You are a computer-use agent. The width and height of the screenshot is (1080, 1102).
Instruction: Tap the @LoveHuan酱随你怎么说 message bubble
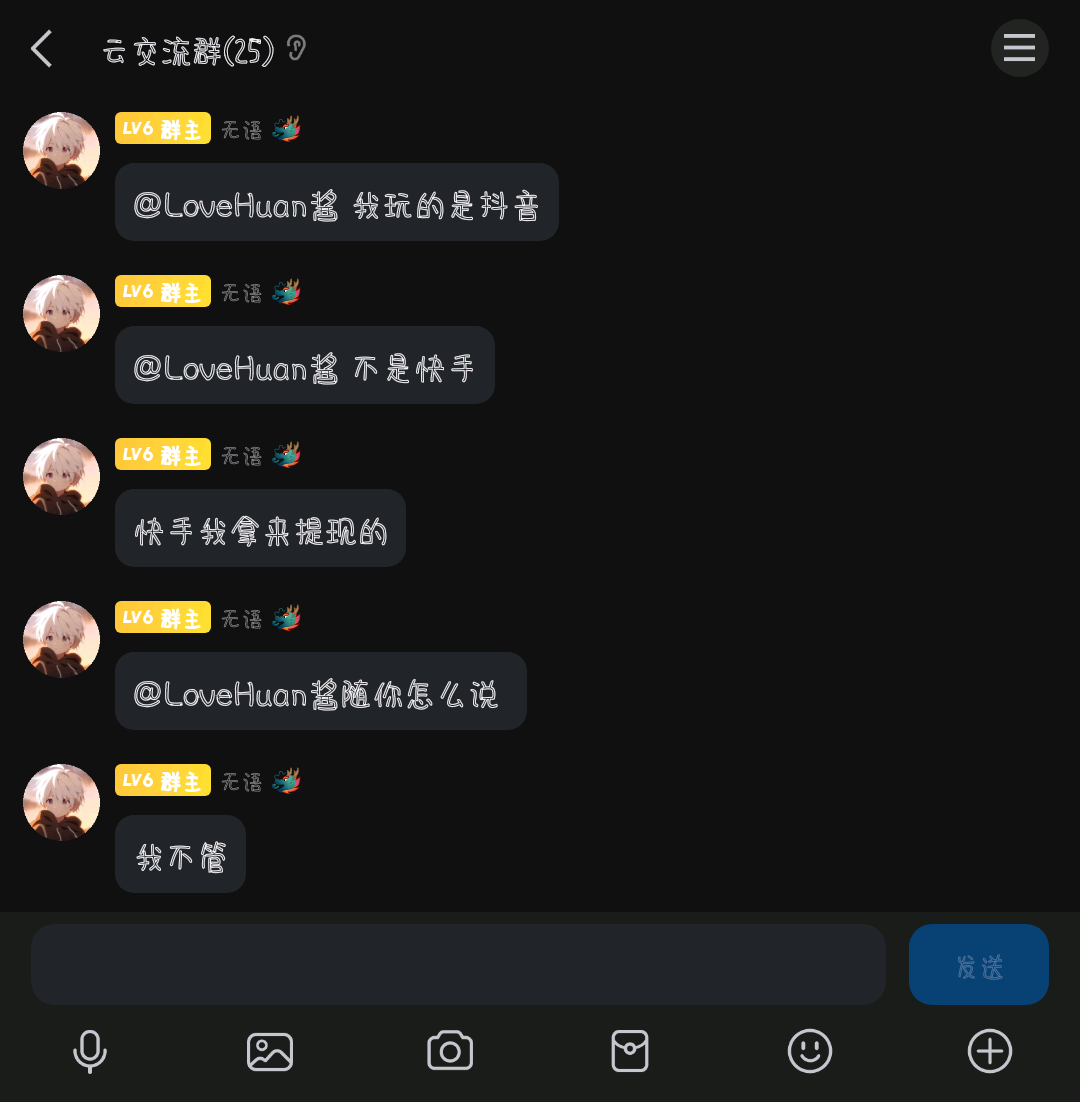(320, 691)
